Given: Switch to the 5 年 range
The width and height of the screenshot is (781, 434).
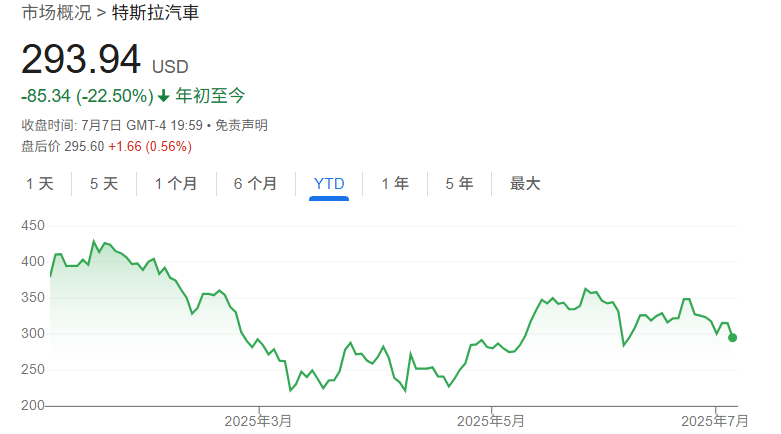Looking at the screenshot, I should (459, 184).
